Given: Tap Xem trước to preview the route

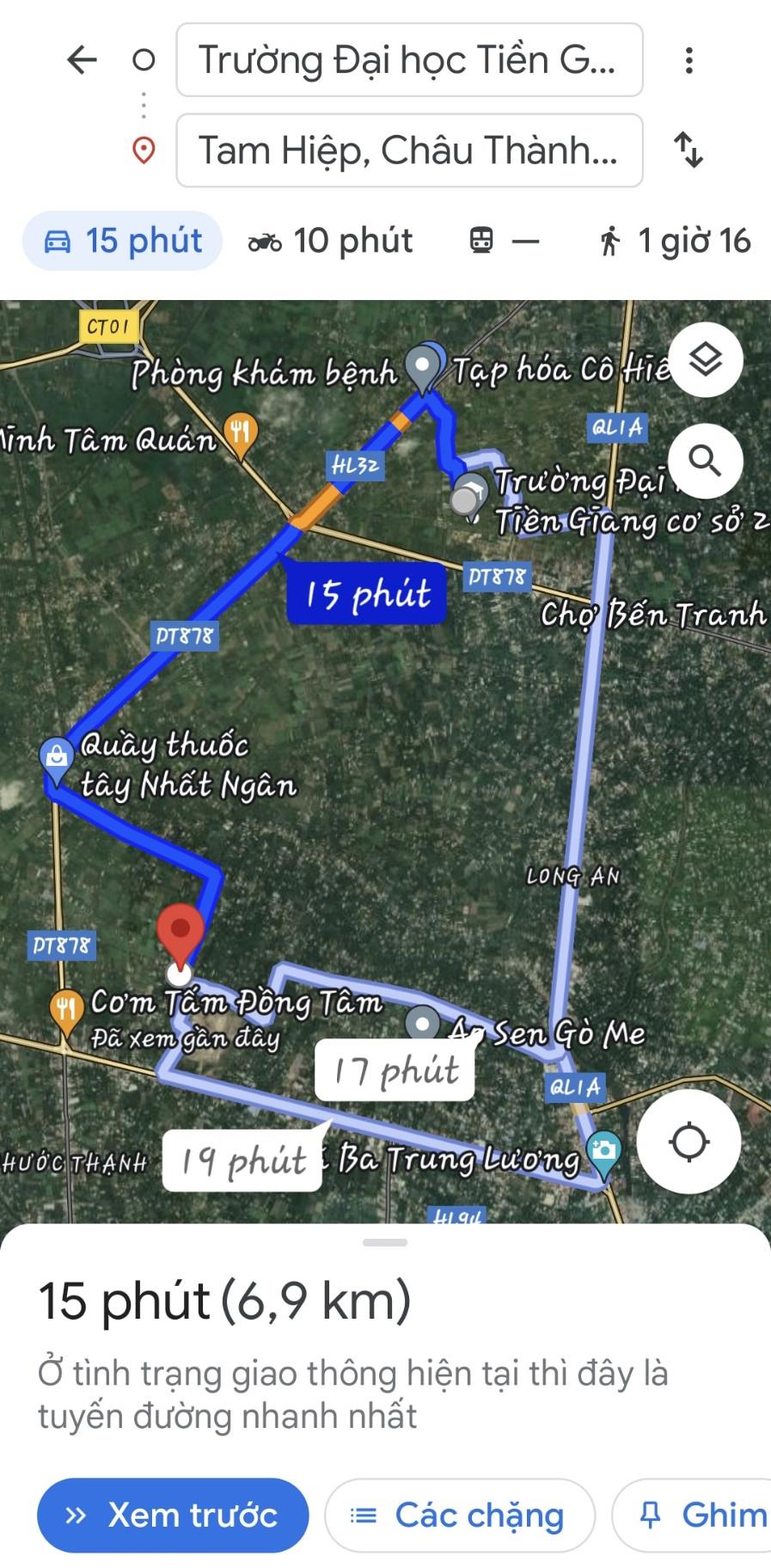Looking at the screenshot, I should click(173, 1515).
